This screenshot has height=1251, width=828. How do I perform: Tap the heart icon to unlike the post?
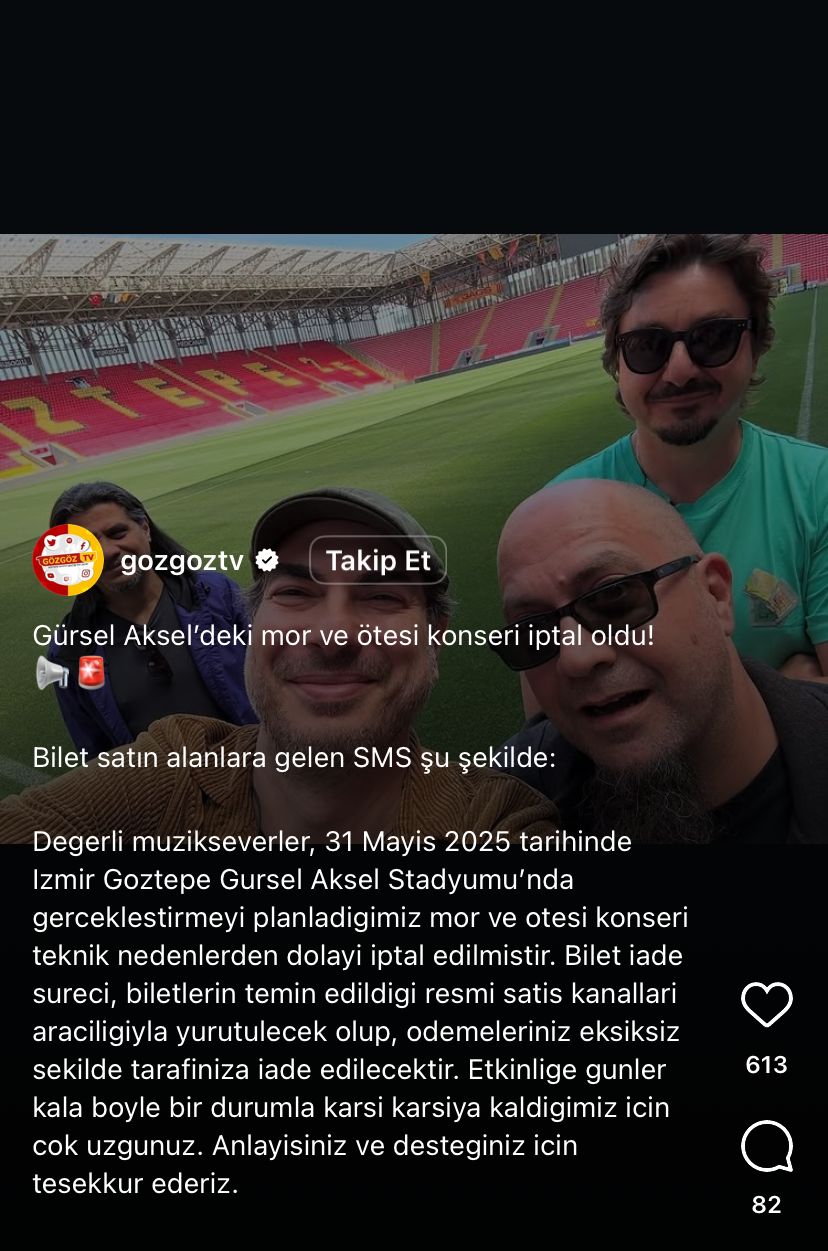(767, 1005)
